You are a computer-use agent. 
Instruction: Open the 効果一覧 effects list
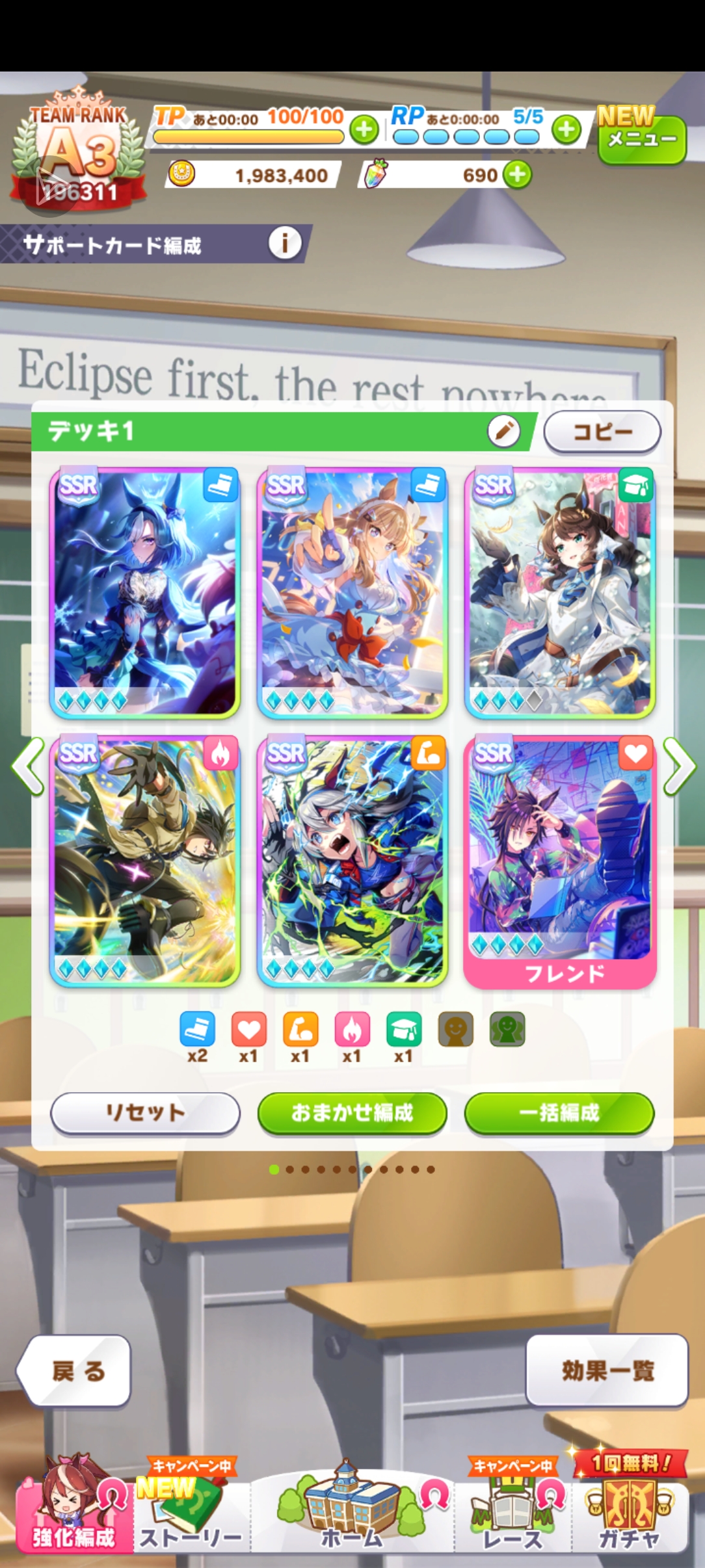click(x=607, y=1371)
